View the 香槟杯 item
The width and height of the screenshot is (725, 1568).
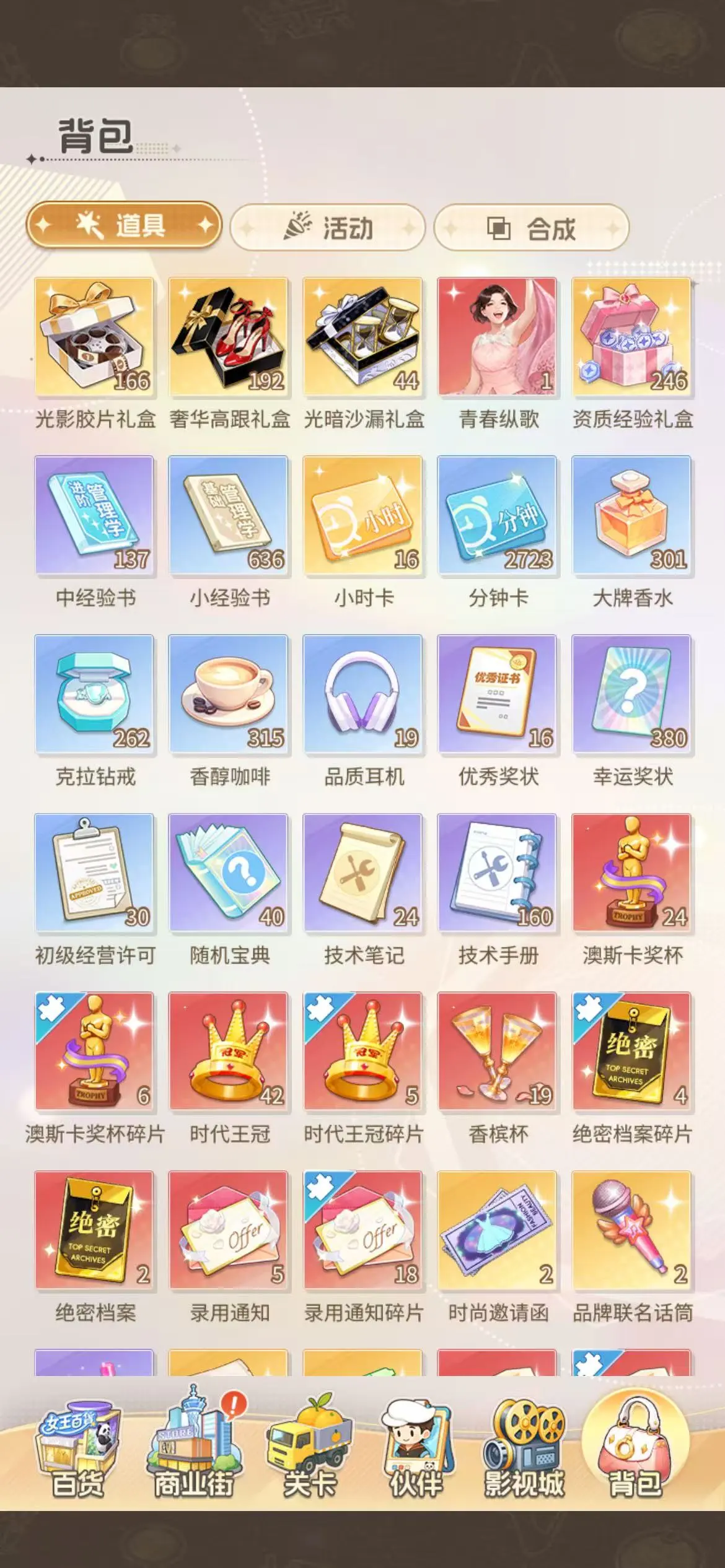pyautogui.click(x=498, y=1052)
